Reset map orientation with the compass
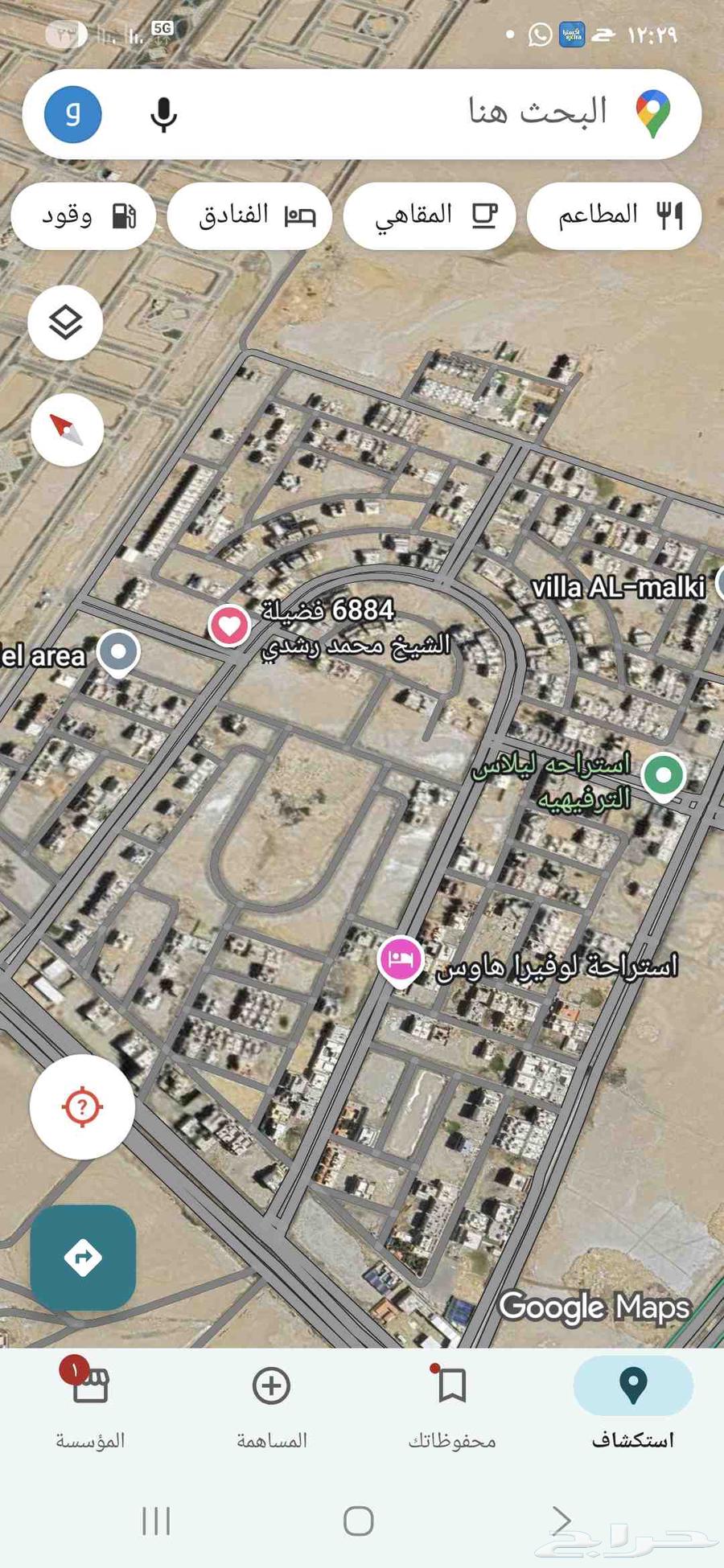Screen dimensions: 724x1568 point(68,429)
